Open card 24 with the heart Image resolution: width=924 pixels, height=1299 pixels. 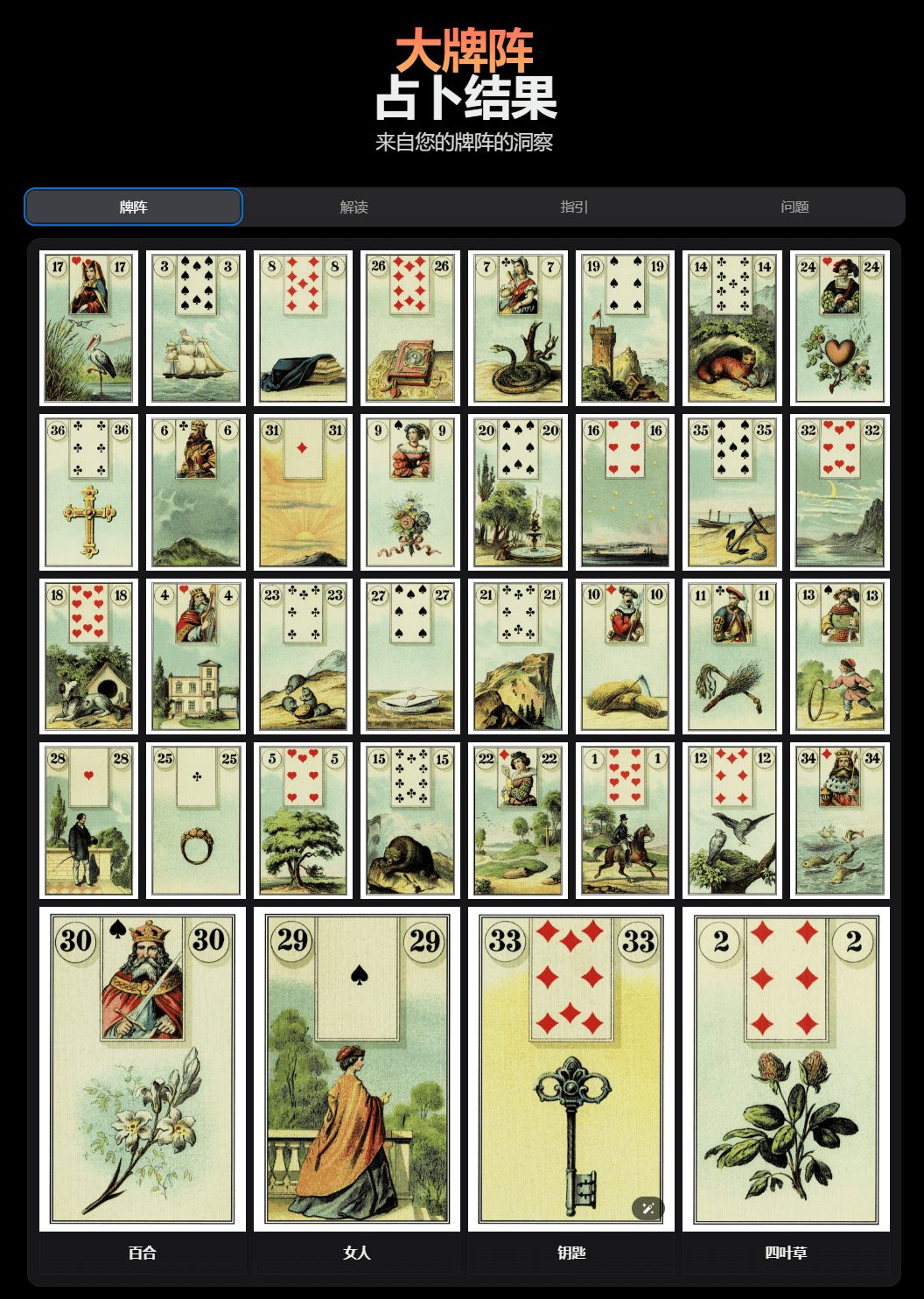[x=840, y=328]
